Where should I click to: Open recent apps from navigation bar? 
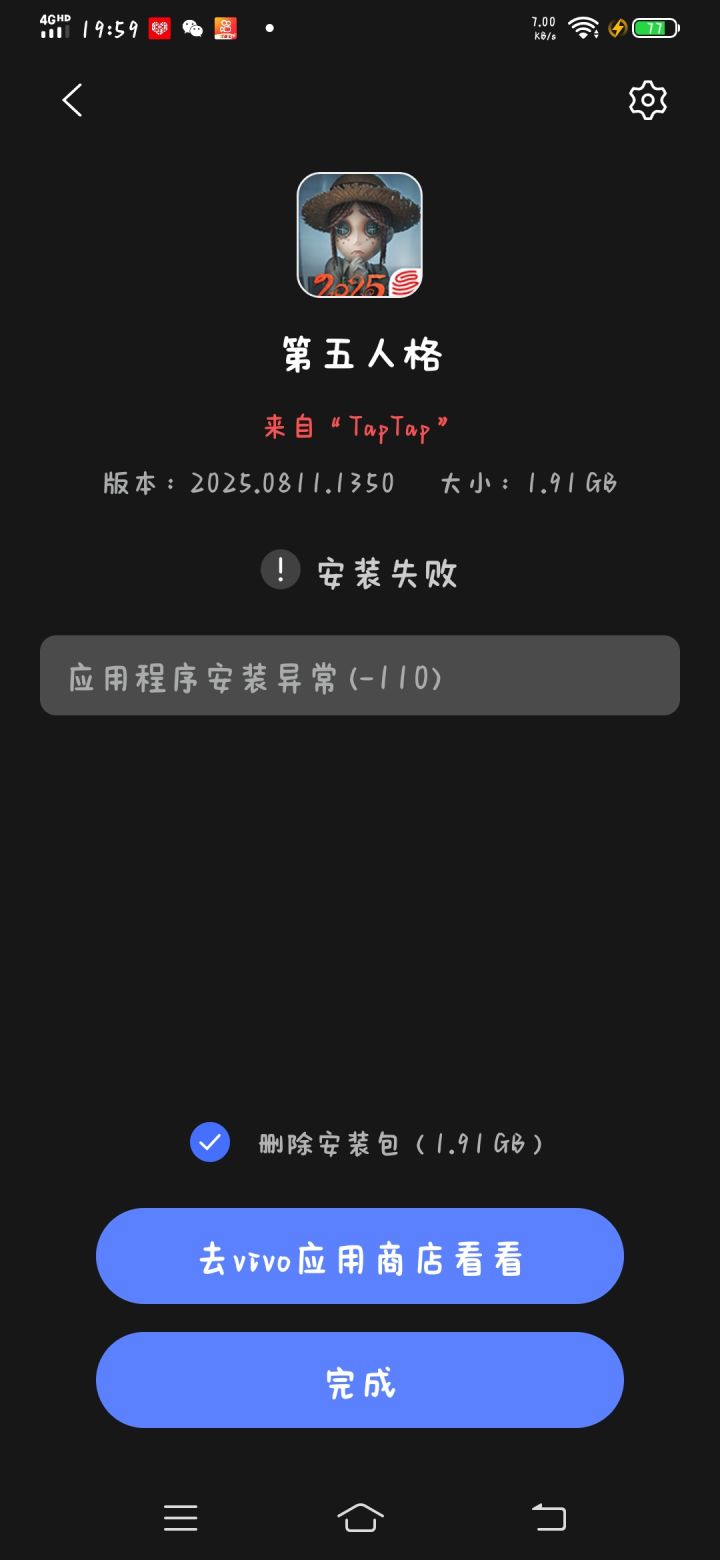[181, 1518]
